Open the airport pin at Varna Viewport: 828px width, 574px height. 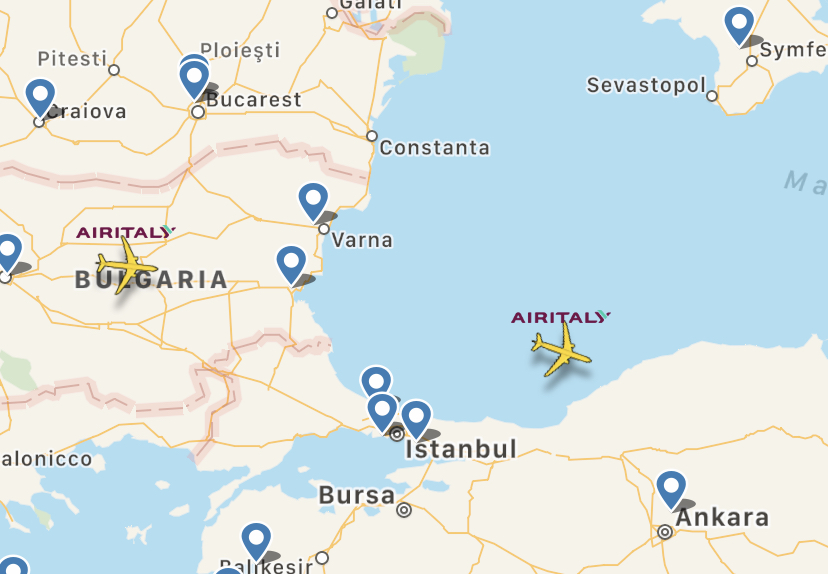[x=313, y=201]
